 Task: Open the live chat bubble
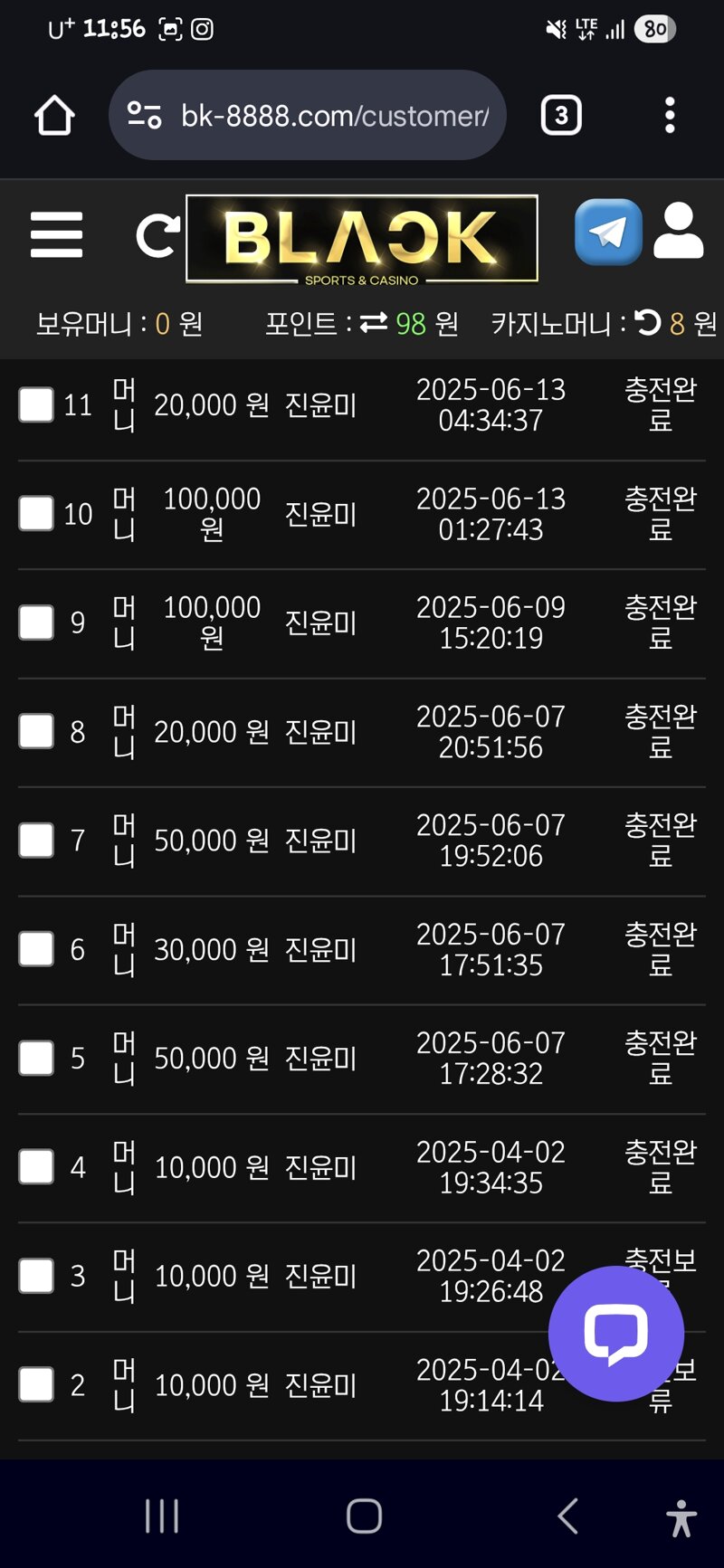tap(616, 1334)
